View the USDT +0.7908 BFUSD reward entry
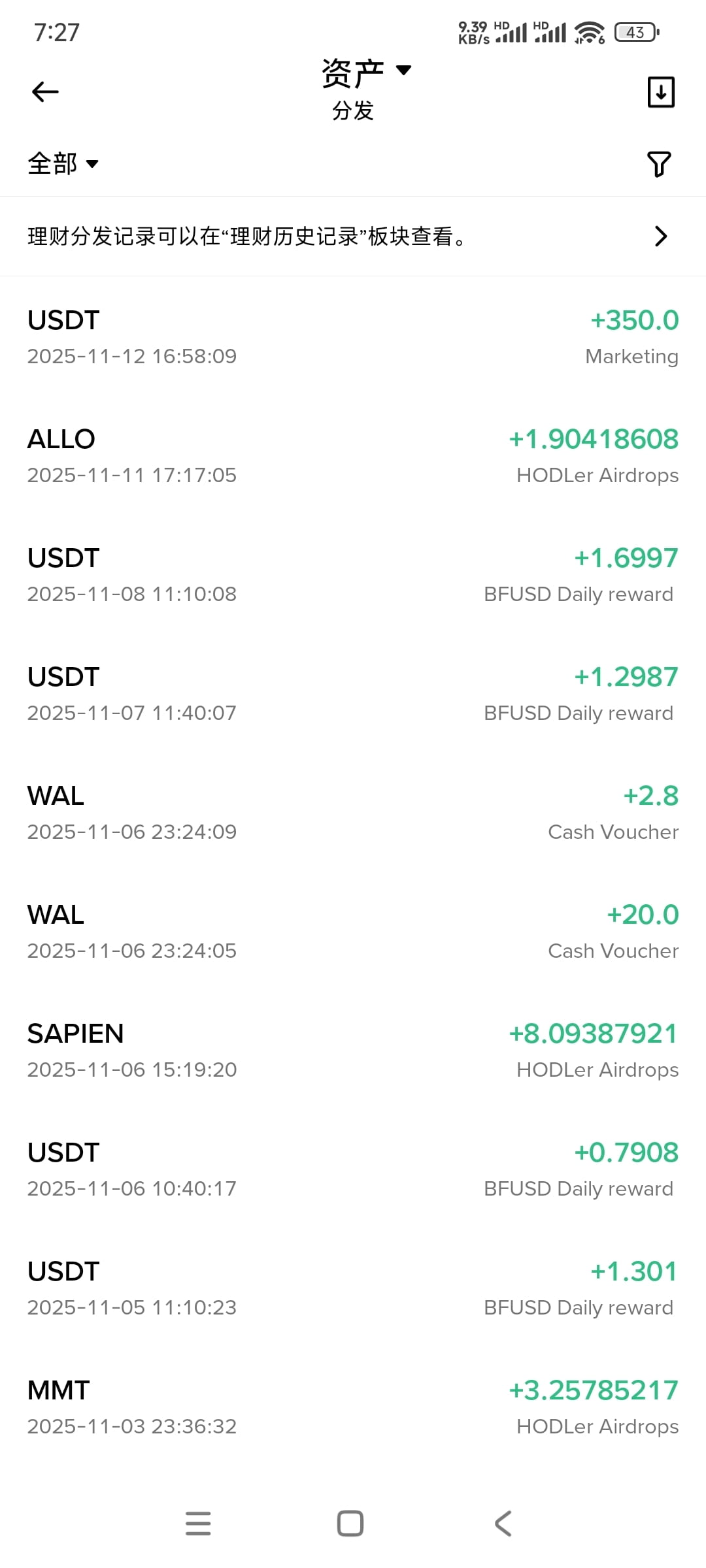Viewport: 706px width, 1568px height. pyautogui.click(x=353, y=1169)
